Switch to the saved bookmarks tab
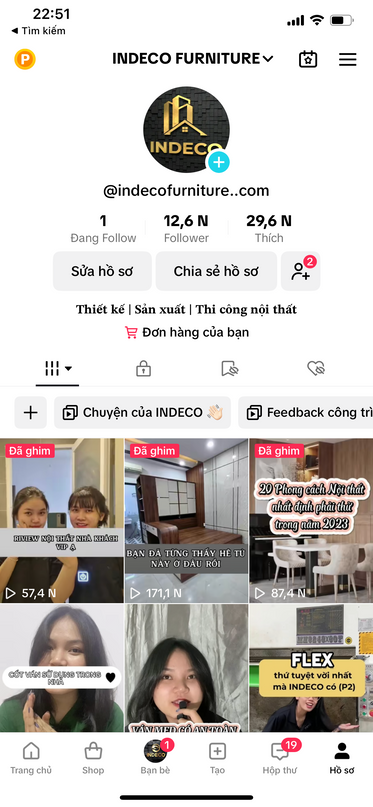This screenshot has width=373, height=807. click(229, 369)
